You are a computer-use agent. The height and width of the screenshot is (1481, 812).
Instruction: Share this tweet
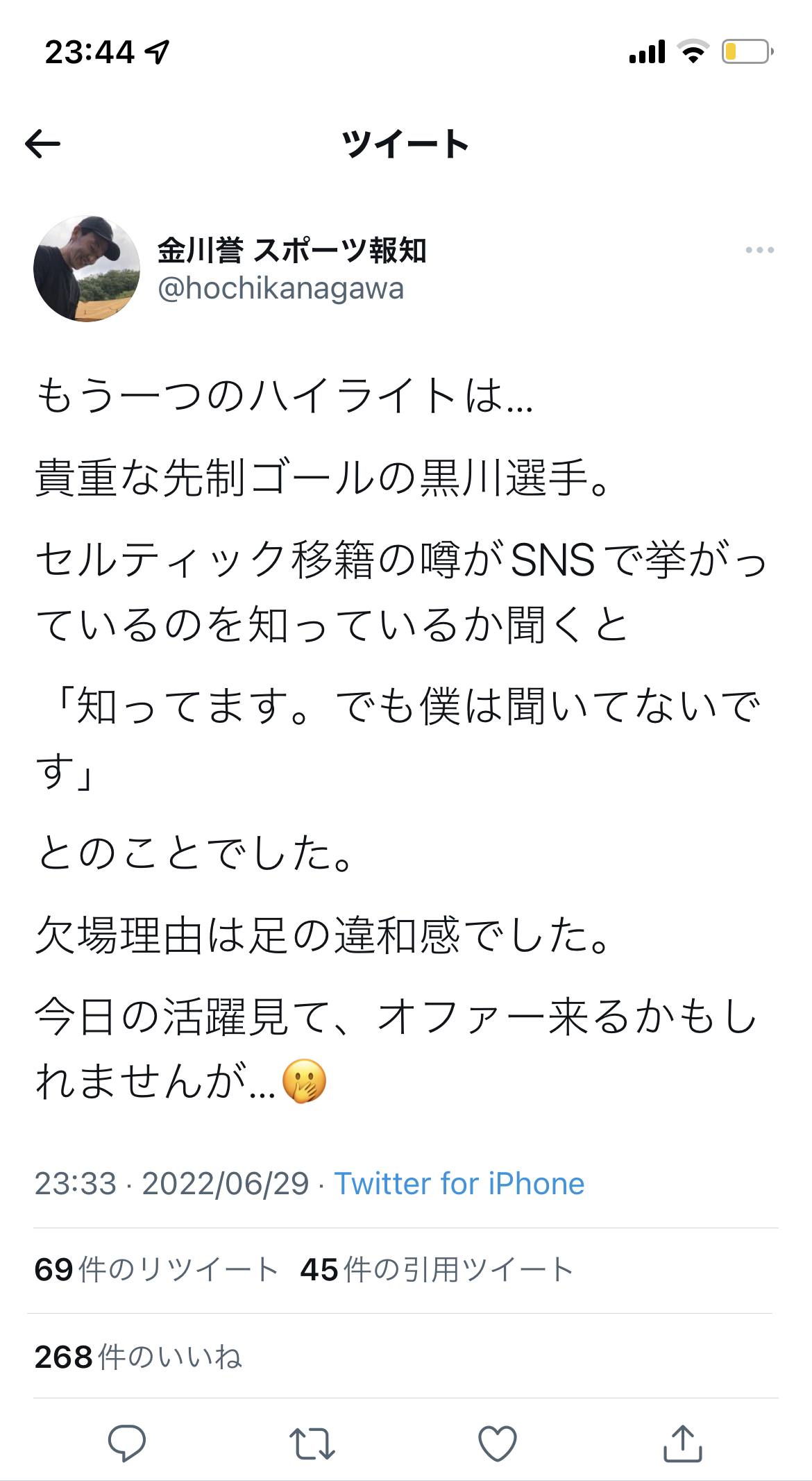click(683, 1443)
